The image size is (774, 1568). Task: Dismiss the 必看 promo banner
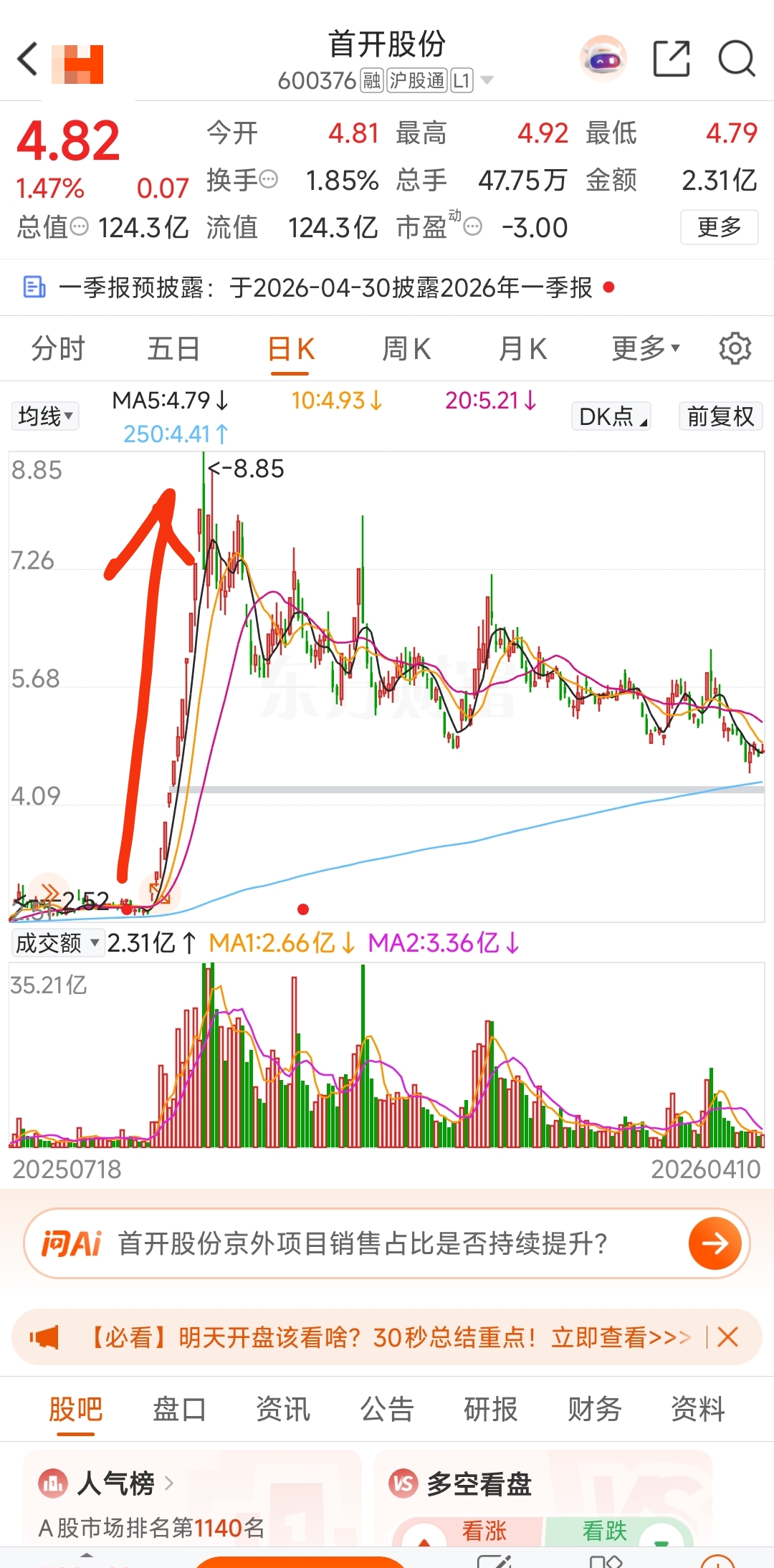pos(727,1337)
